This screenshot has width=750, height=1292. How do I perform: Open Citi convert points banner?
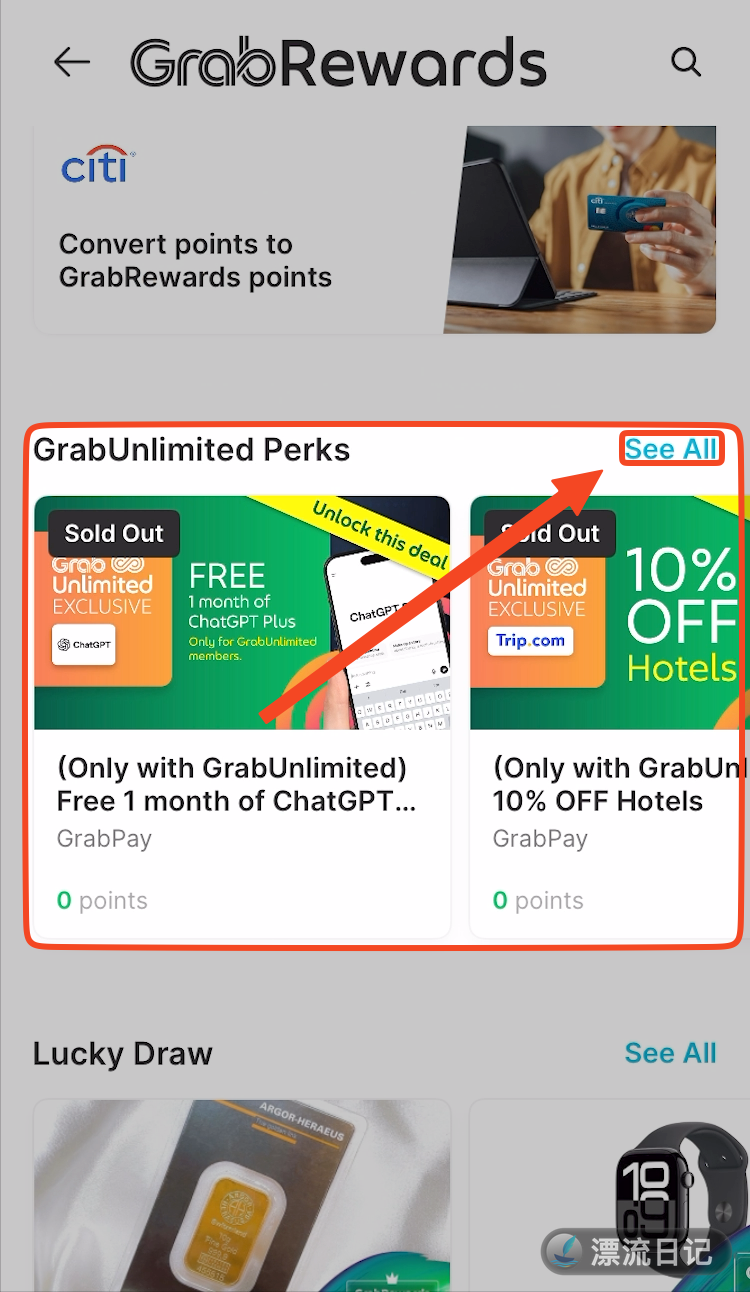(x=375, y=230)
